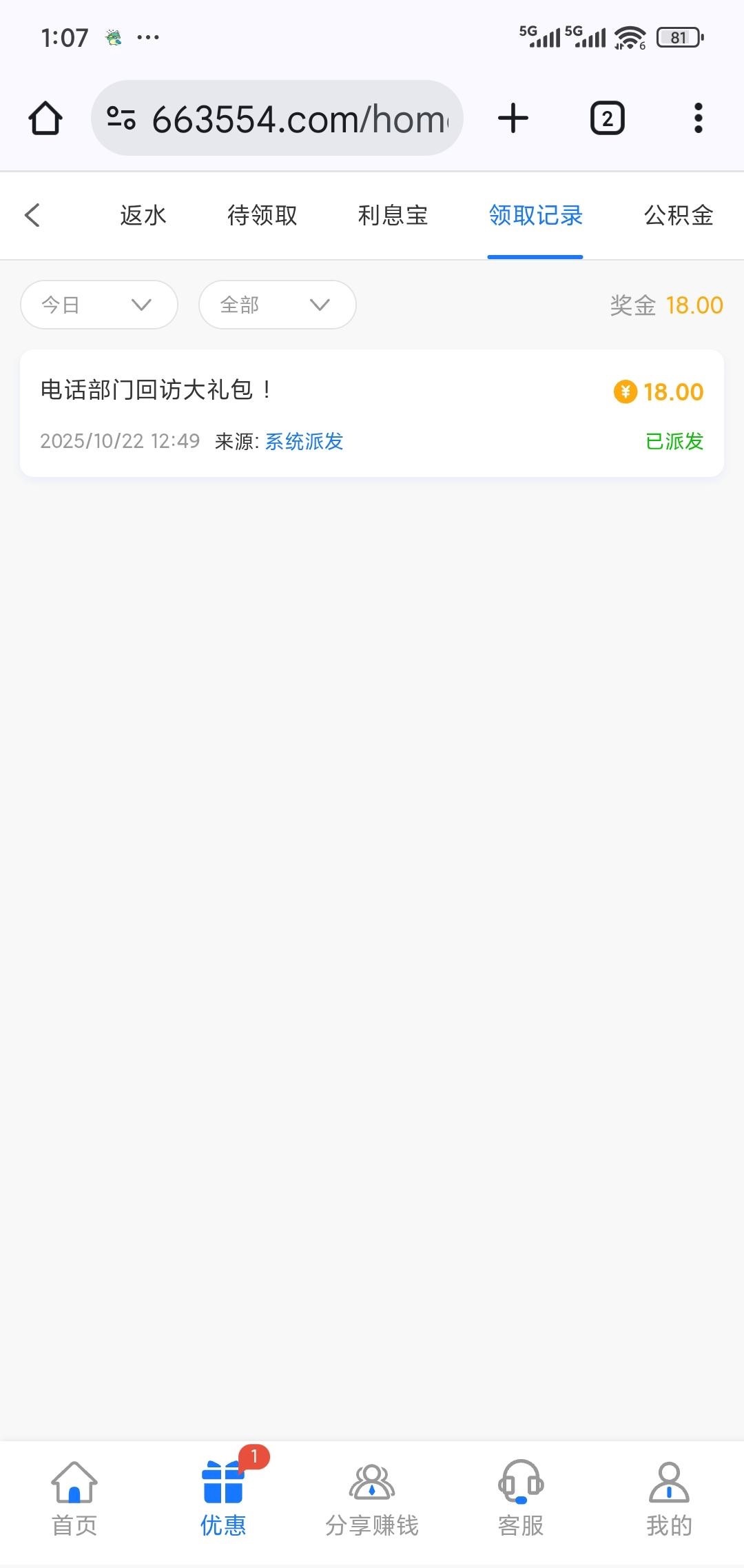Go back using the left arrow
The height and width of the screenshot is (1568, 744).
coord(32,215)
